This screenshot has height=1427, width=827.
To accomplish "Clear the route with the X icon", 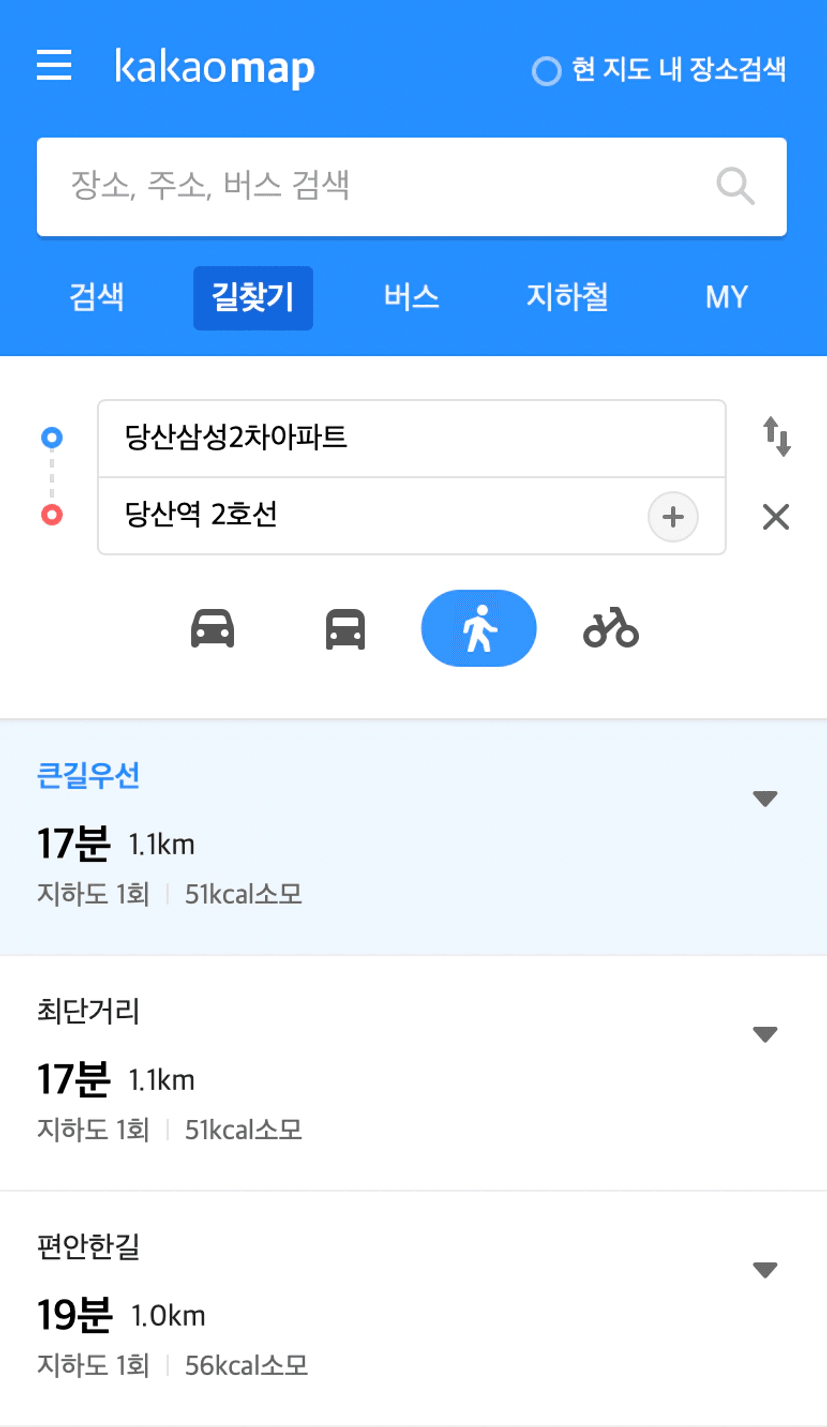I will click(776, 517).
